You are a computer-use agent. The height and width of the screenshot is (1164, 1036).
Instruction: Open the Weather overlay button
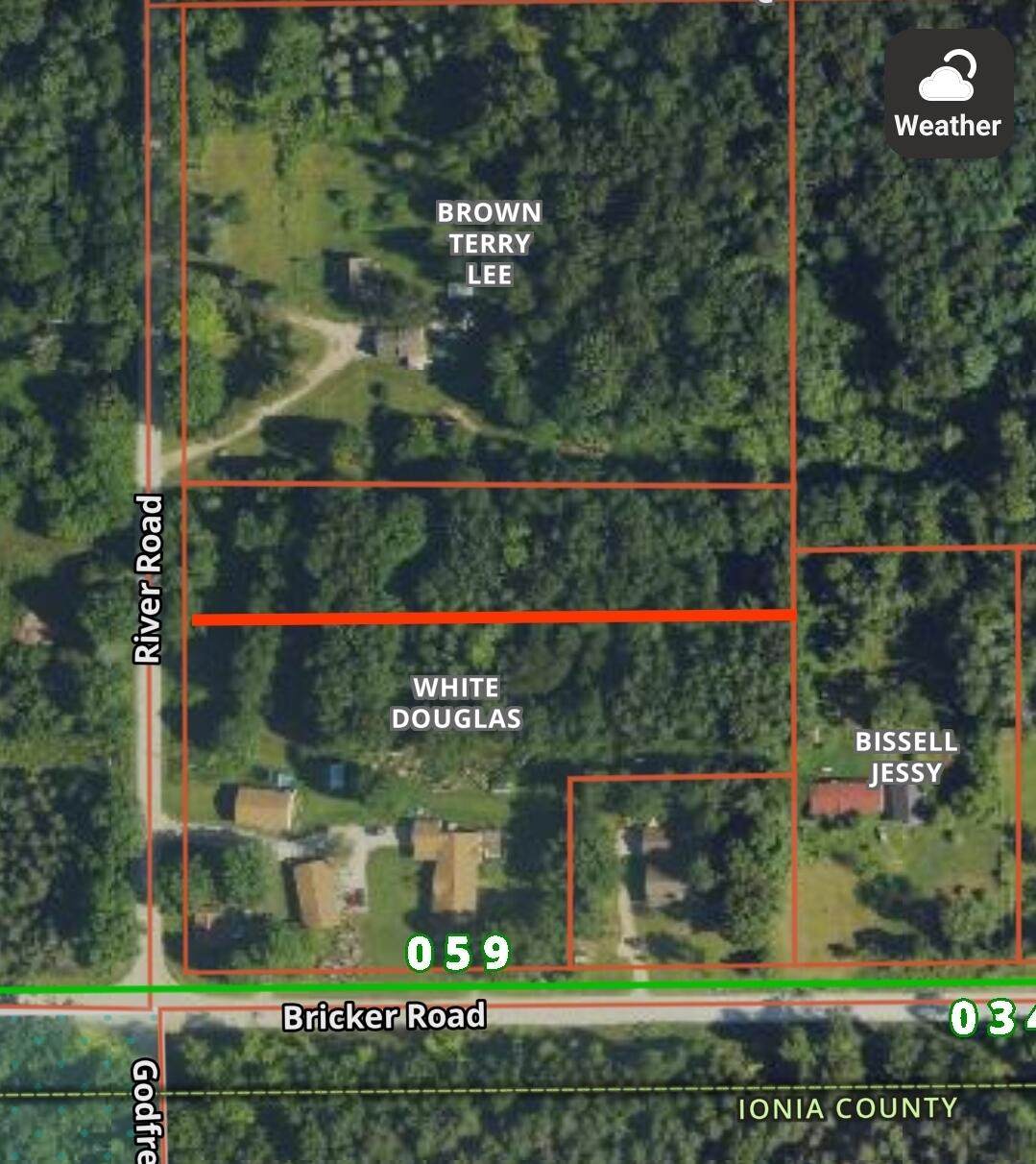[948, 94]
